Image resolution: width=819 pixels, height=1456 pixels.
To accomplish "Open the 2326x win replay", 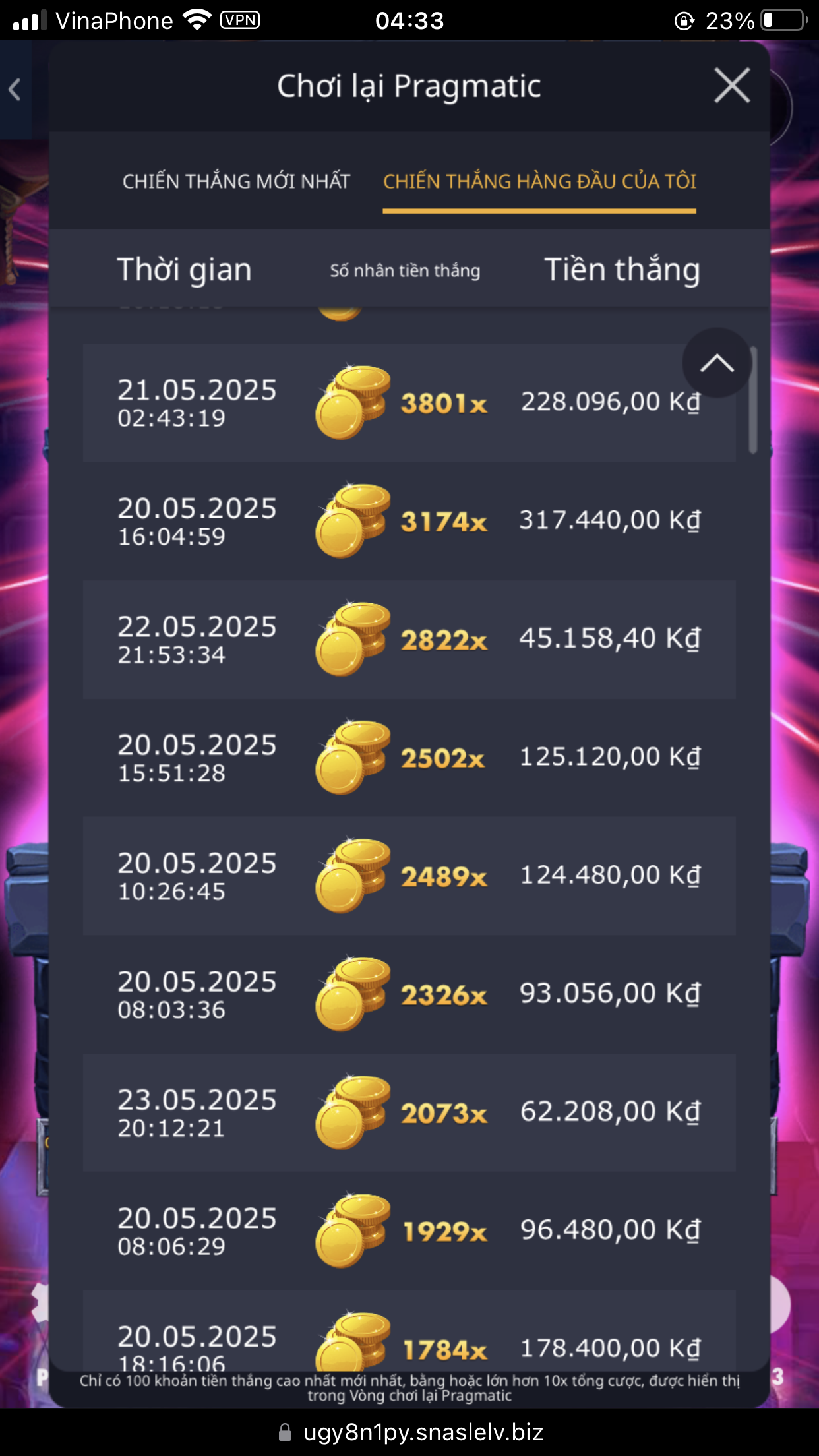I will 409,994.
